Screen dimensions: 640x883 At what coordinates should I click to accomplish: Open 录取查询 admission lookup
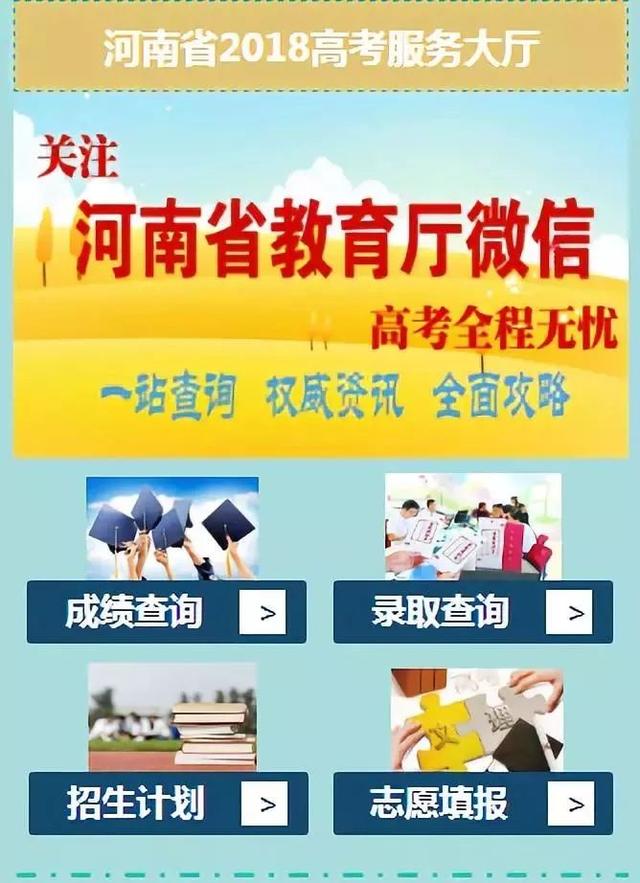point(472,612)
